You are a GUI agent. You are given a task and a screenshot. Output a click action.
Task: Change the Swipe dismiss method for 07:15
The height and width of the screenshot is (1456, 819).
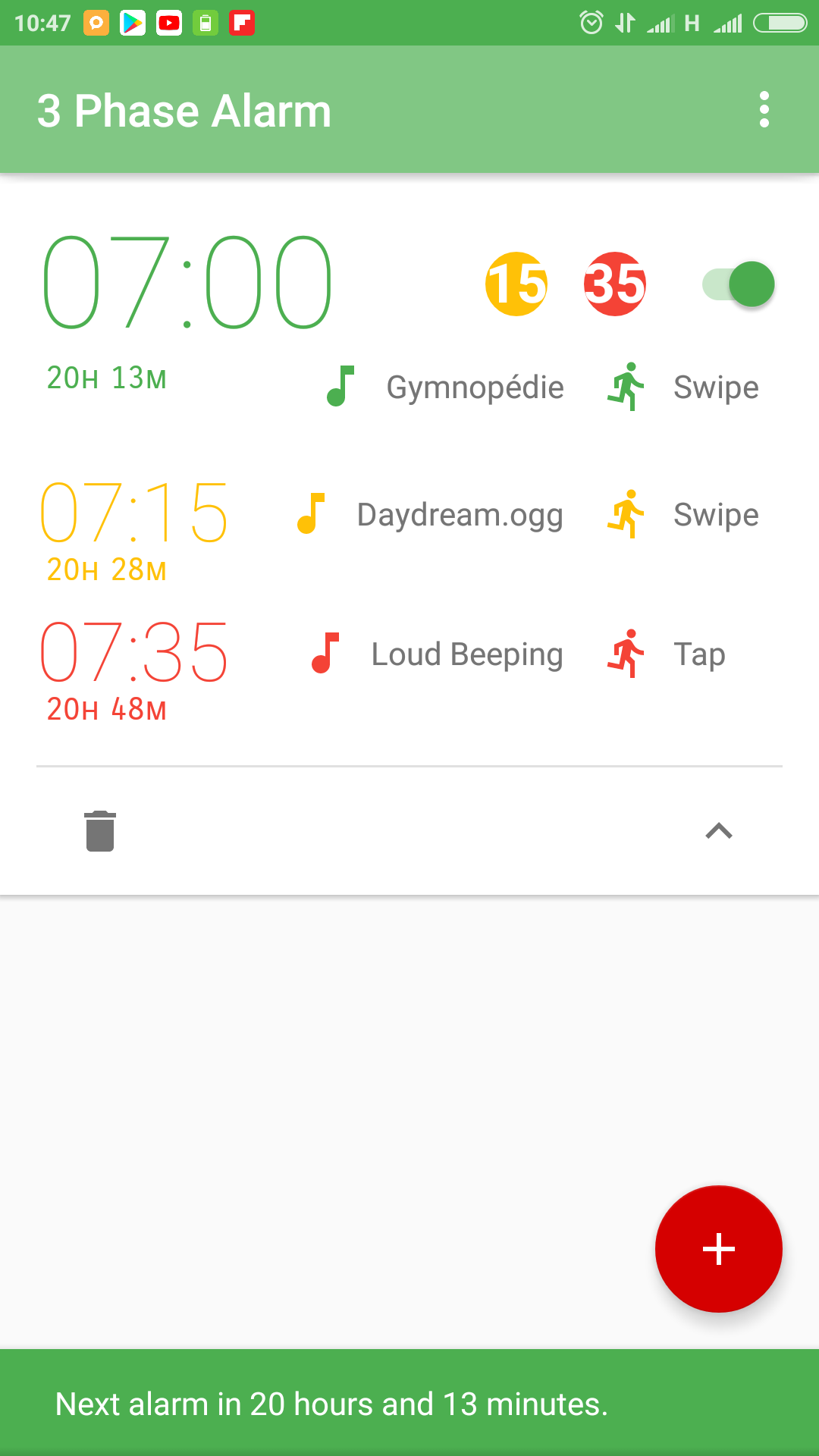[682, 515]
